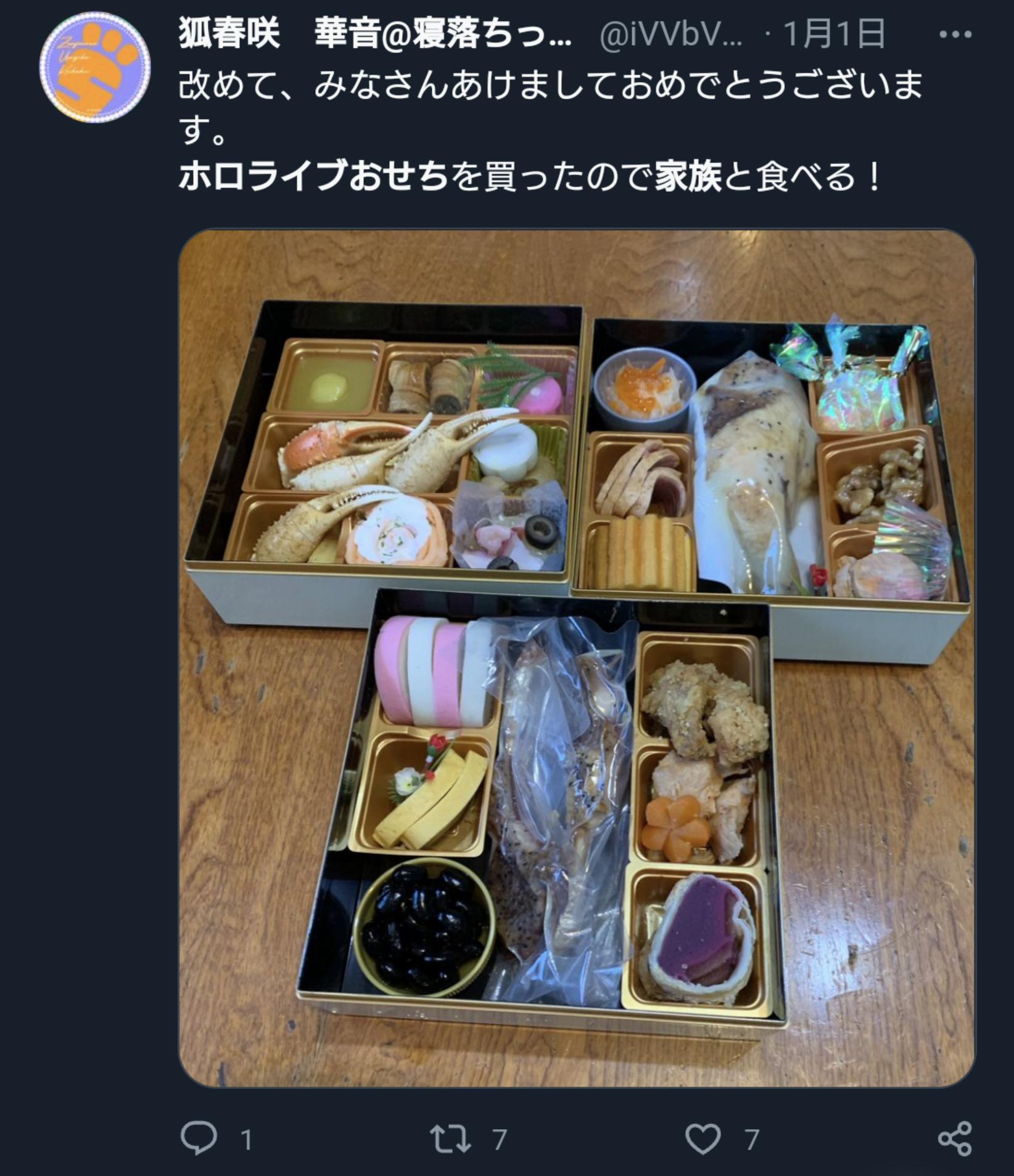
Task: Retweet this post
Action: [x=450, y=1138]
